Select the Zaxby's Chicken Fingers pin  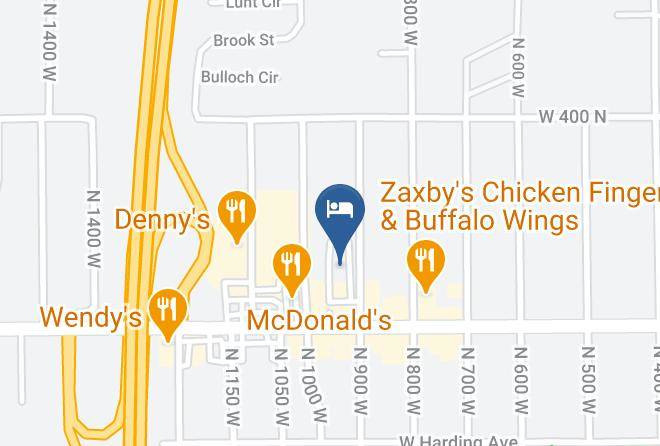[426, 263]
